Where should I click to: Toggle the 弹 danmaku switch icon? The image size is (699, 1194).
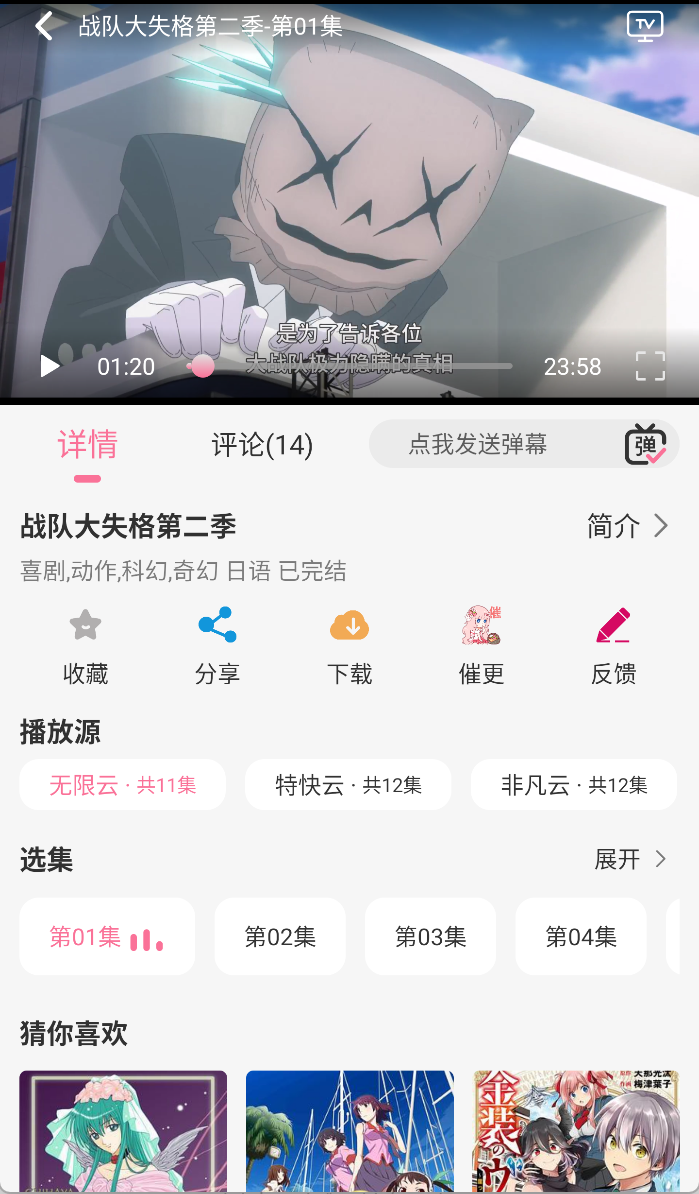click(646, 445)
